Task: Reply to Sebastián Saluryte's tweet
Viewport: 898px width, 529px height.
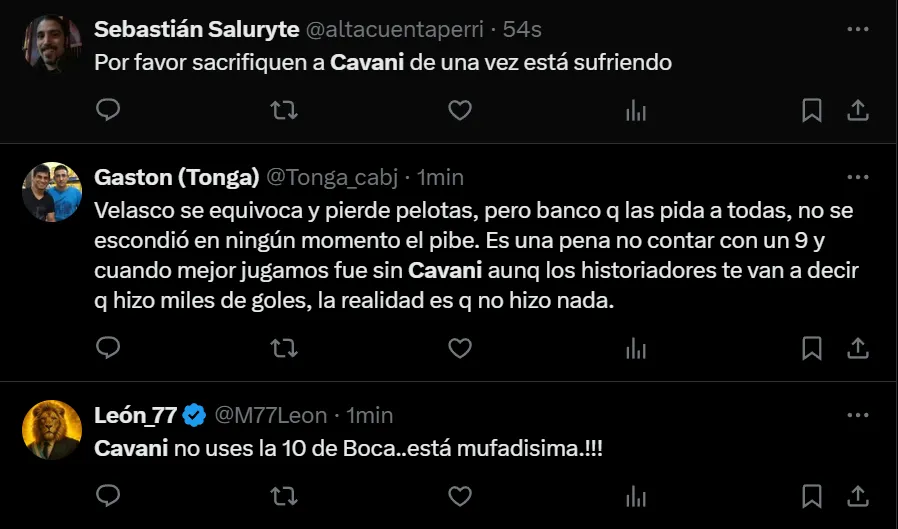Action: (108, 110)
